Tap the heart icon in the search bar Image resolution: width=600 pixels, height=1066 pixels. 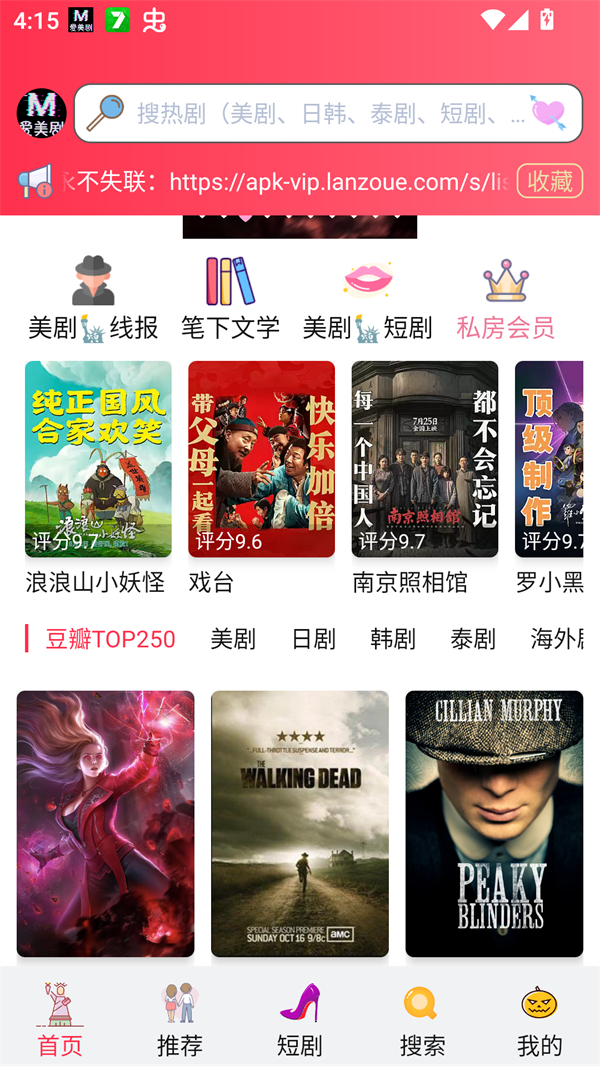(548, 113)
